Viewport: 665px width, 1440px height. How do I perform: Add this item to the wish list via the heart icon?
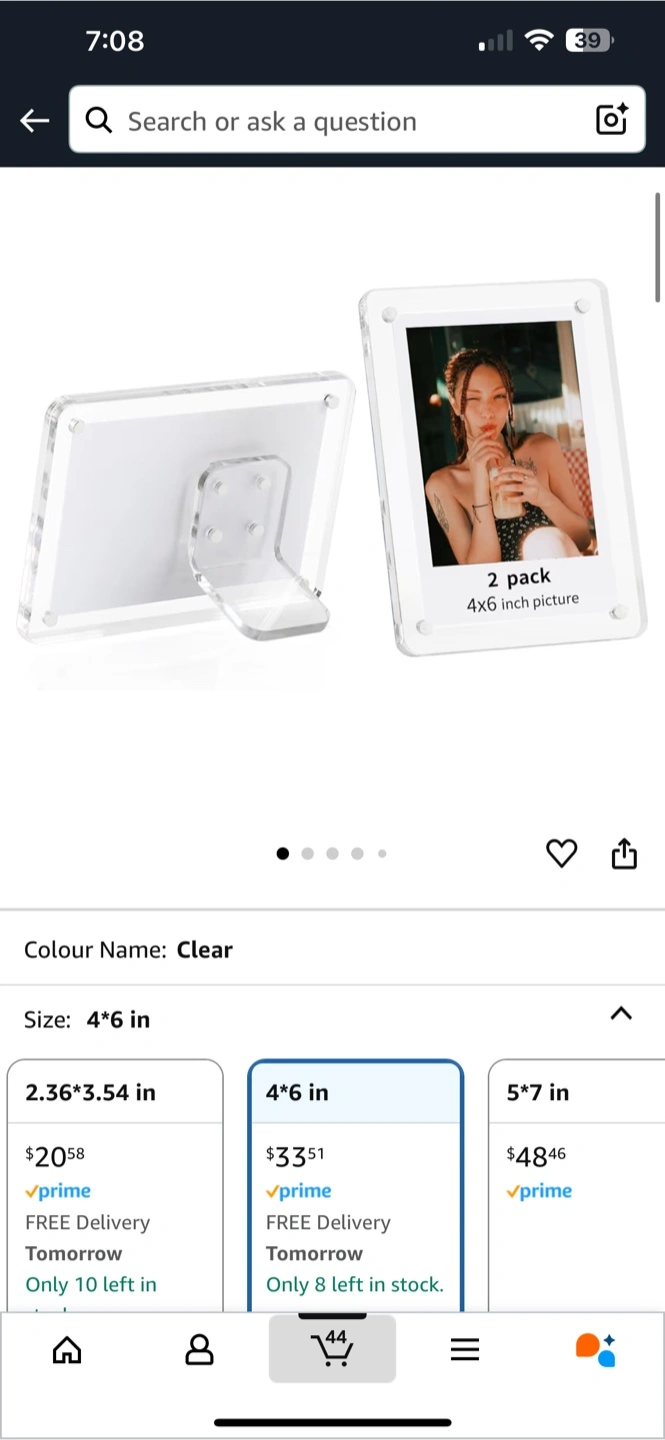tap(561, 853)
